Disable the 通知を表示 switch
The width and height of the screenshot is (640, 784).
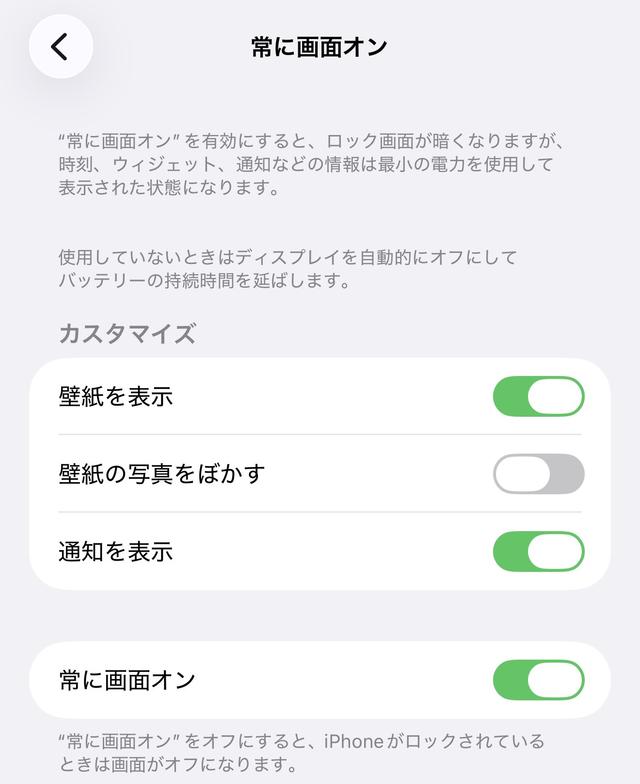[538, 551]
